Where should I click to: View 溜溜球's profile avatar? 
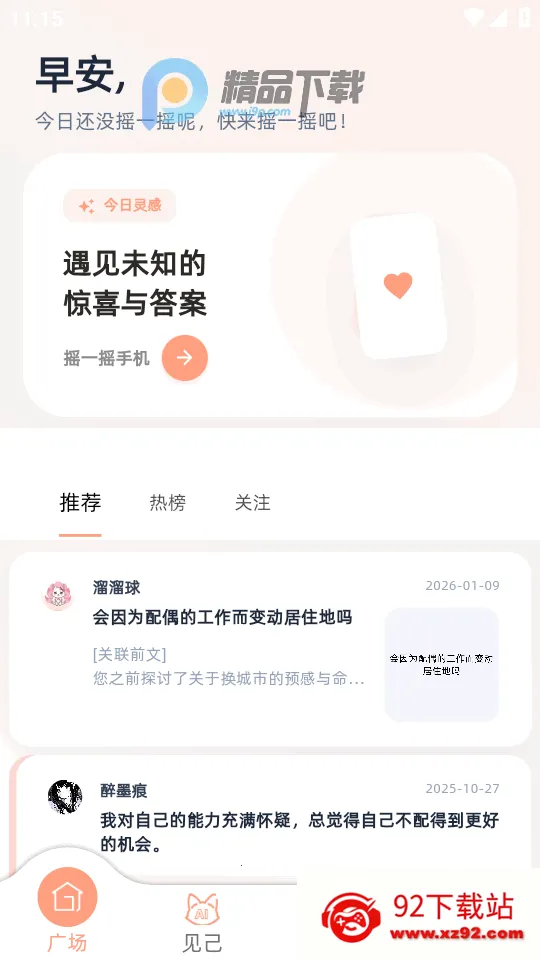pyautogui.click(x=58, y=595)
